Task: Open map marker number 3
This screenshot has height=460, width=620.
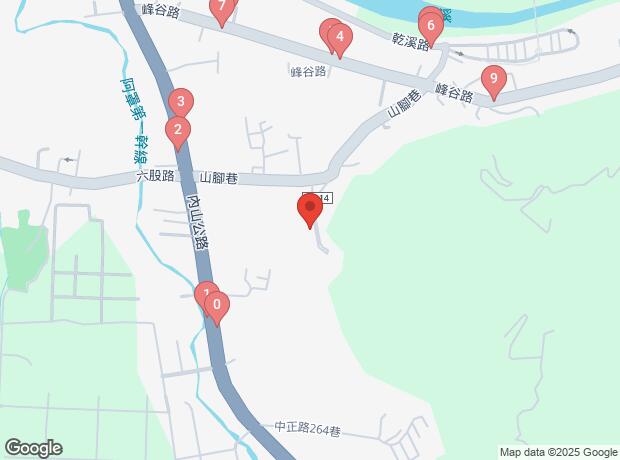Action: click(180, 101)
